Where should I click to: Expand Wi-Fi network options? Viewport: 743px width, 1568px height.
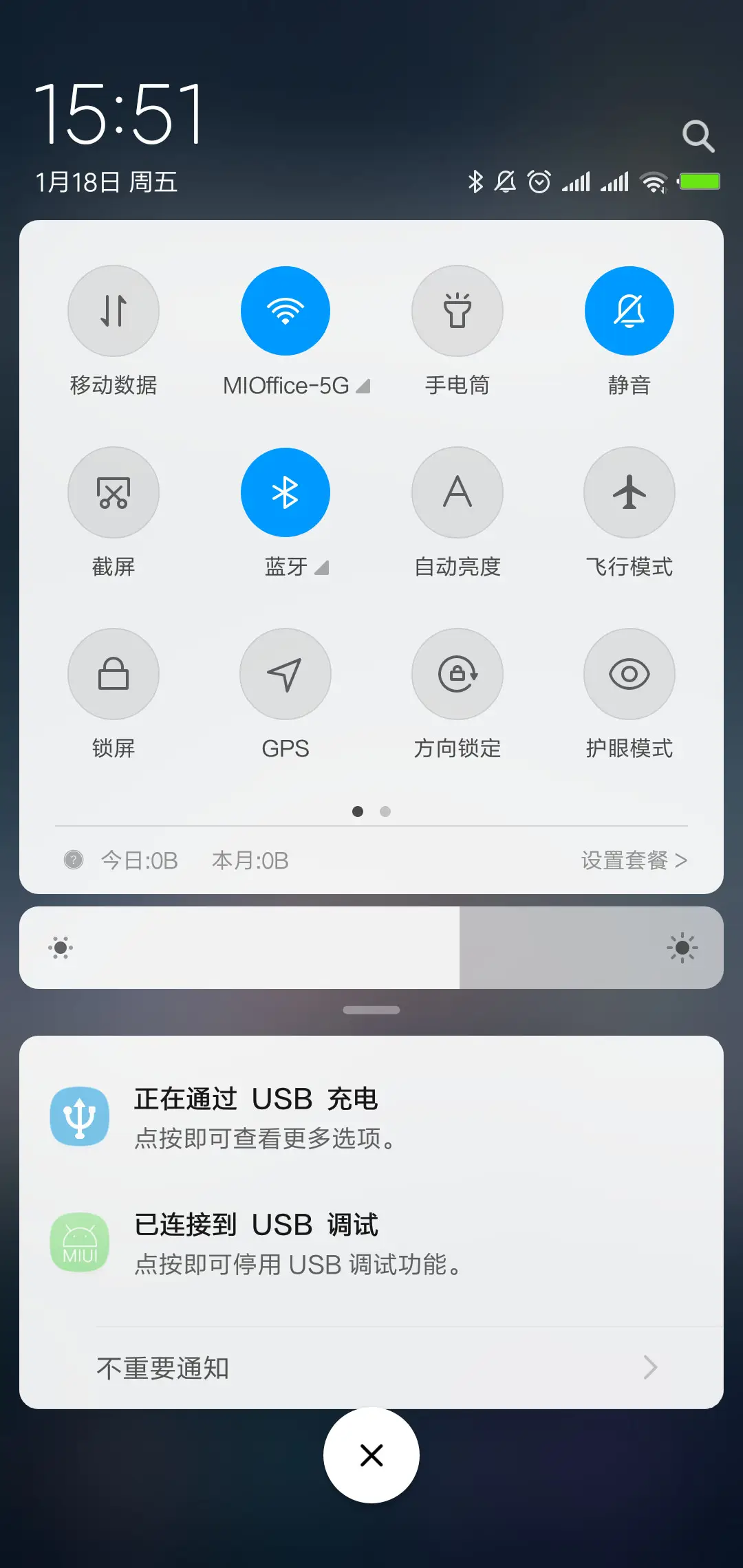tap(363, 386)
